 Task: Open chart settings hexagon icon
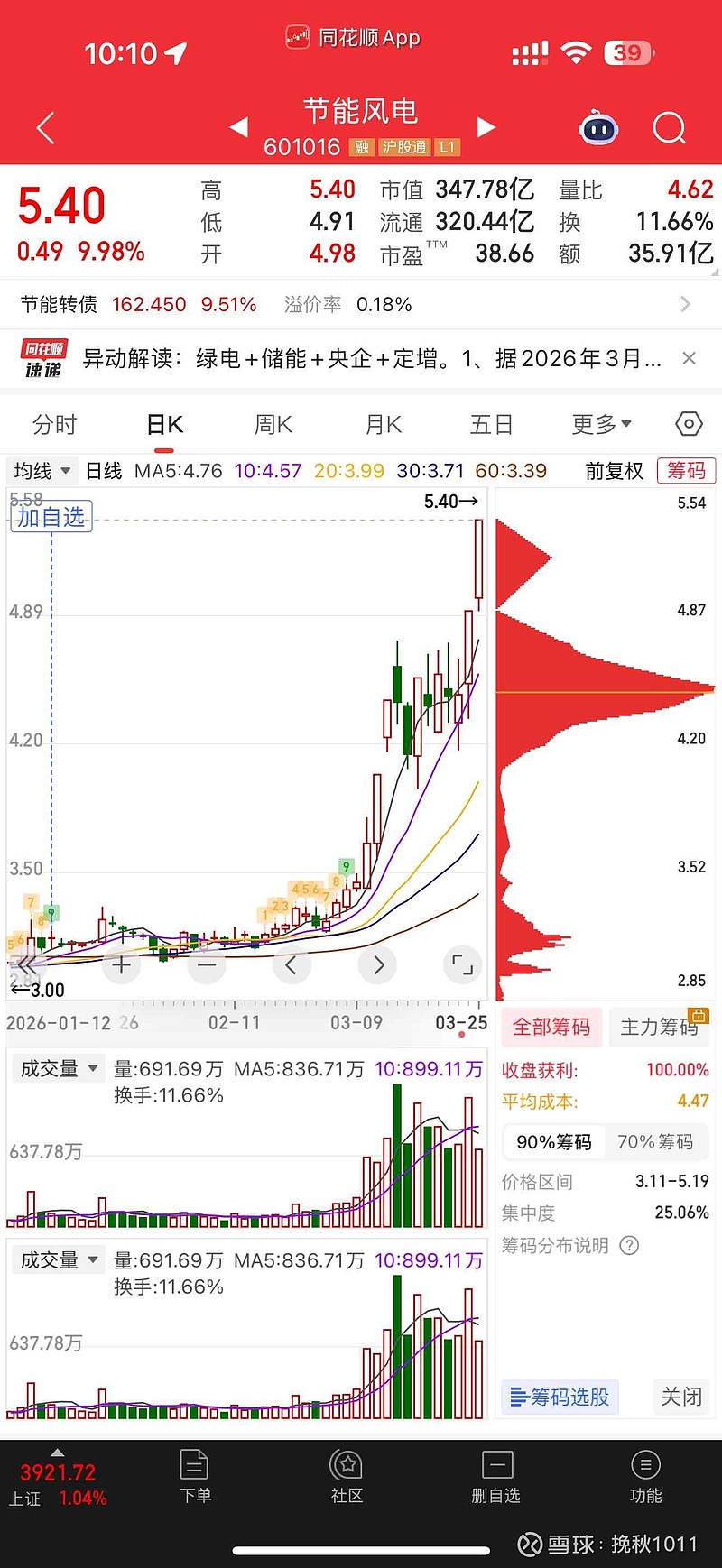tap(689, 424)
